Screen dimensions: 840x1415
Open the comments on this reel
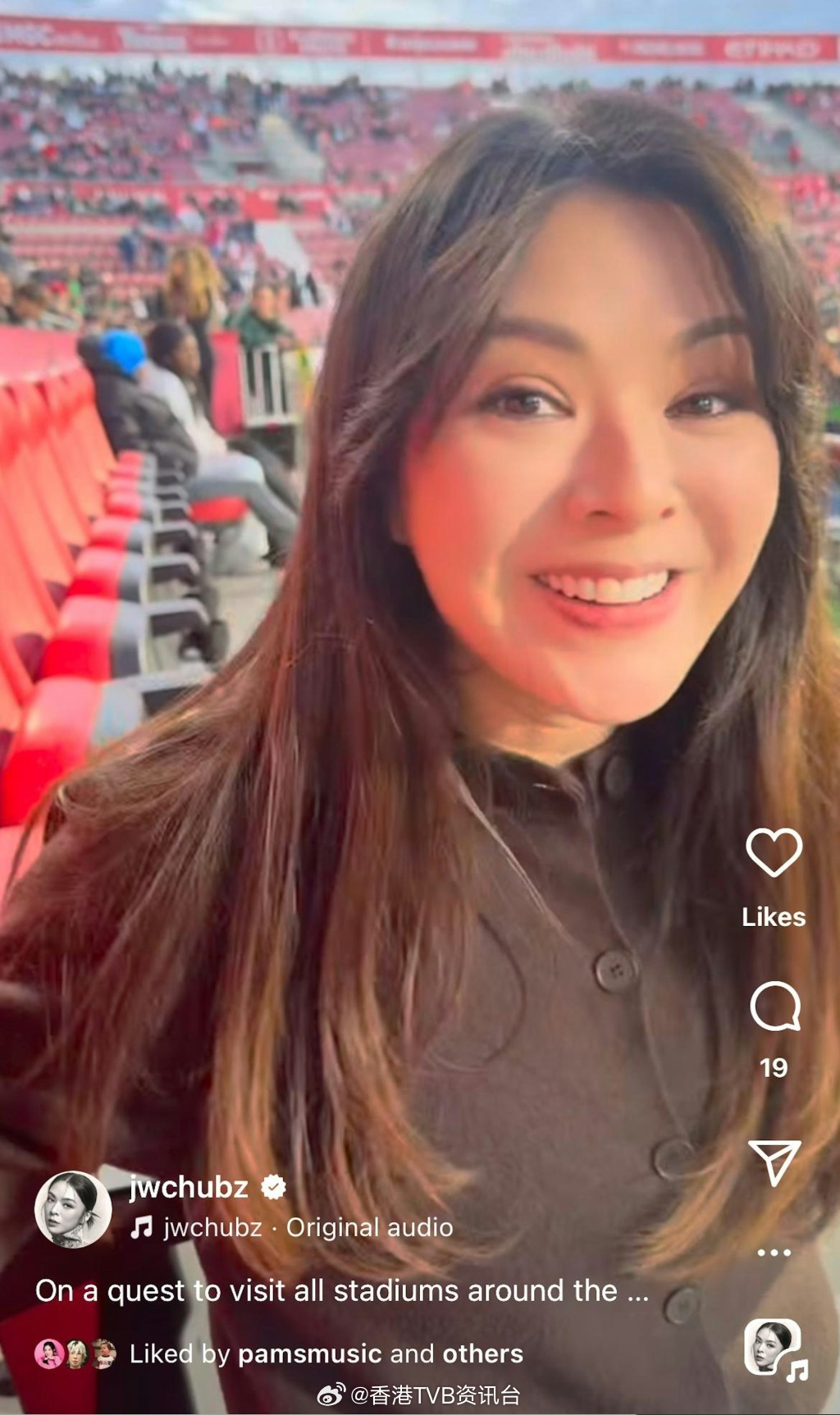774,1006
